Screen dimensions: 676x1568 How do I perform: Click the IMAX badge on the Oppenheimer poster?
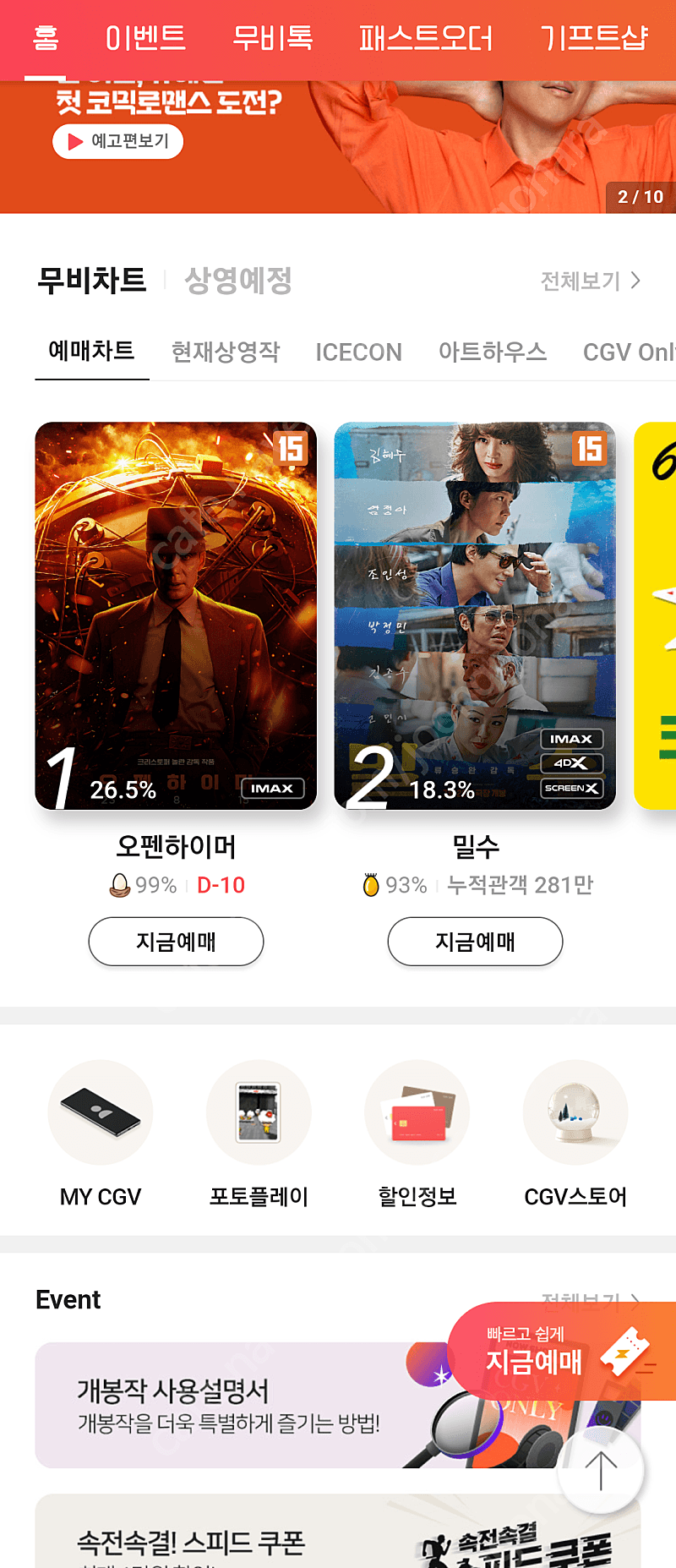coord(274,788)
